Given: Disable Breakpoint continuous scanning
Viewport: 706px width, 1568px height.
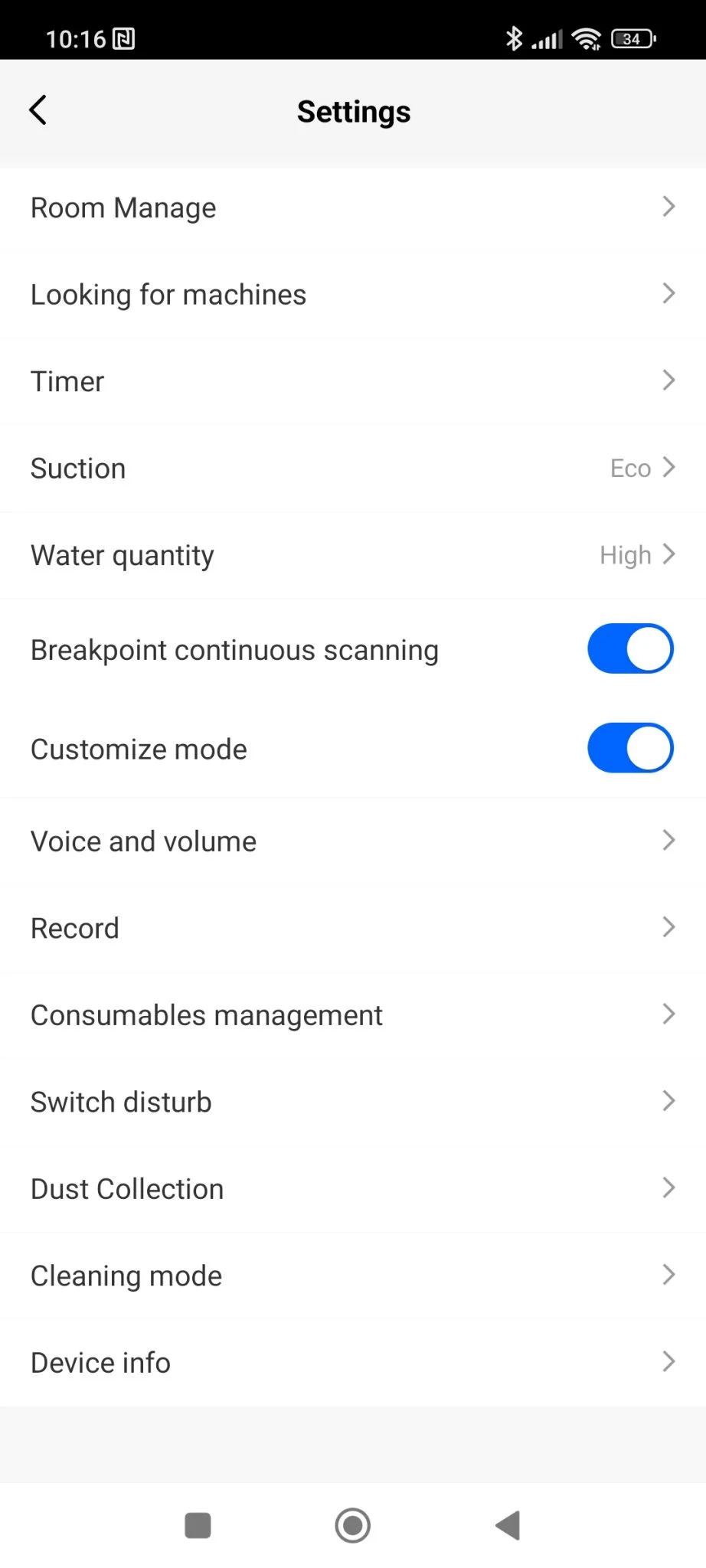Looking at the screenshot, I should [629, 649].
